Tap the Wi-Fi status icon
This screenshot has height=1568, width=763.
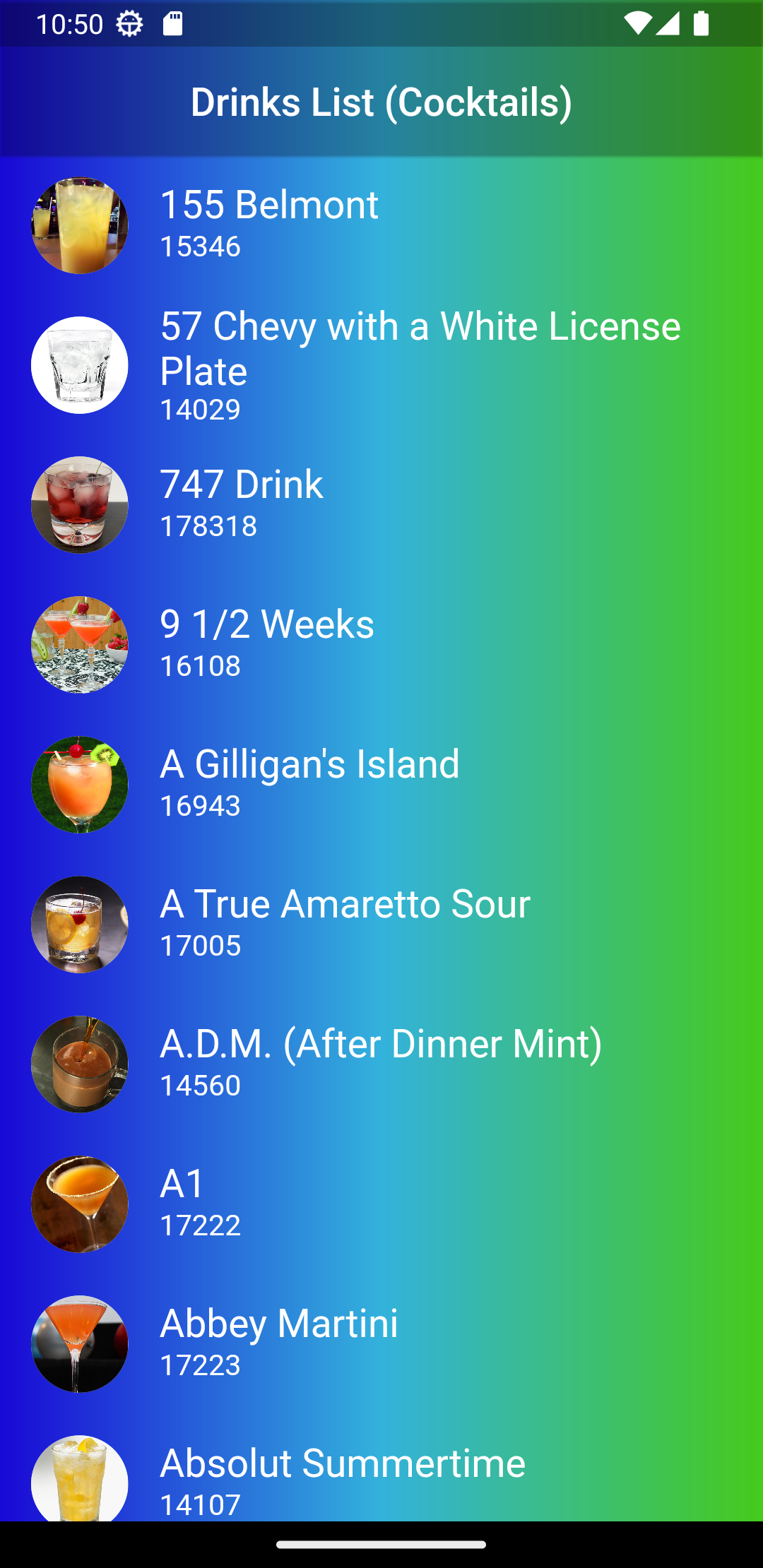point(638,23)
